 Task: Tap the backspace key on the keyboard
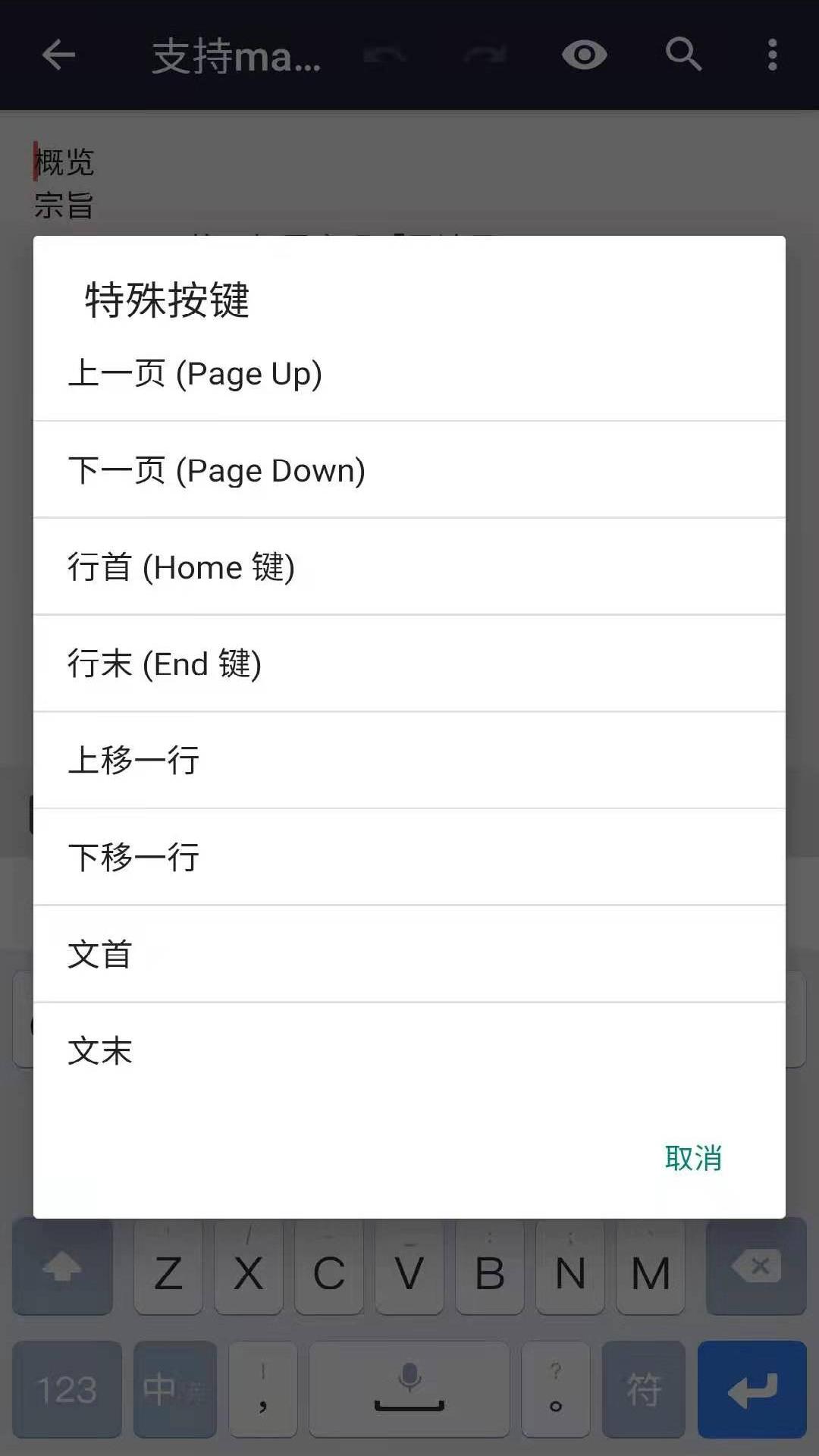pyautogui.click(x=755, y=1269)
